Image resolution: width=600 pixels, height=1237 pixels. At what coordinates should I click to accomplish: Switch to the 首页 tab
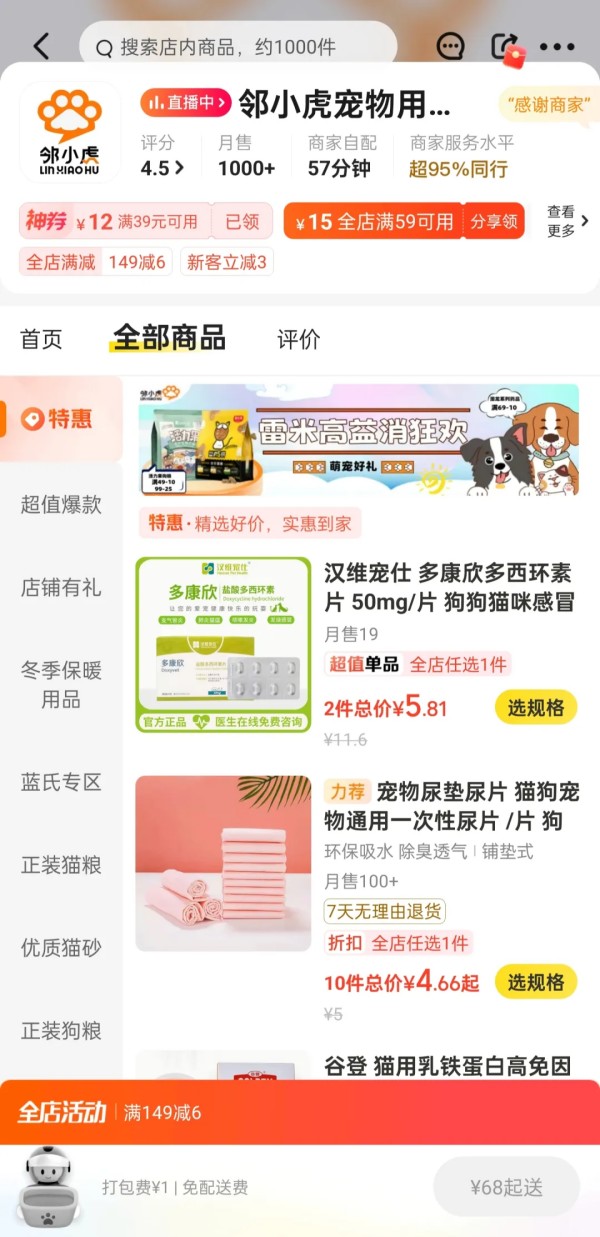[41, 339]
